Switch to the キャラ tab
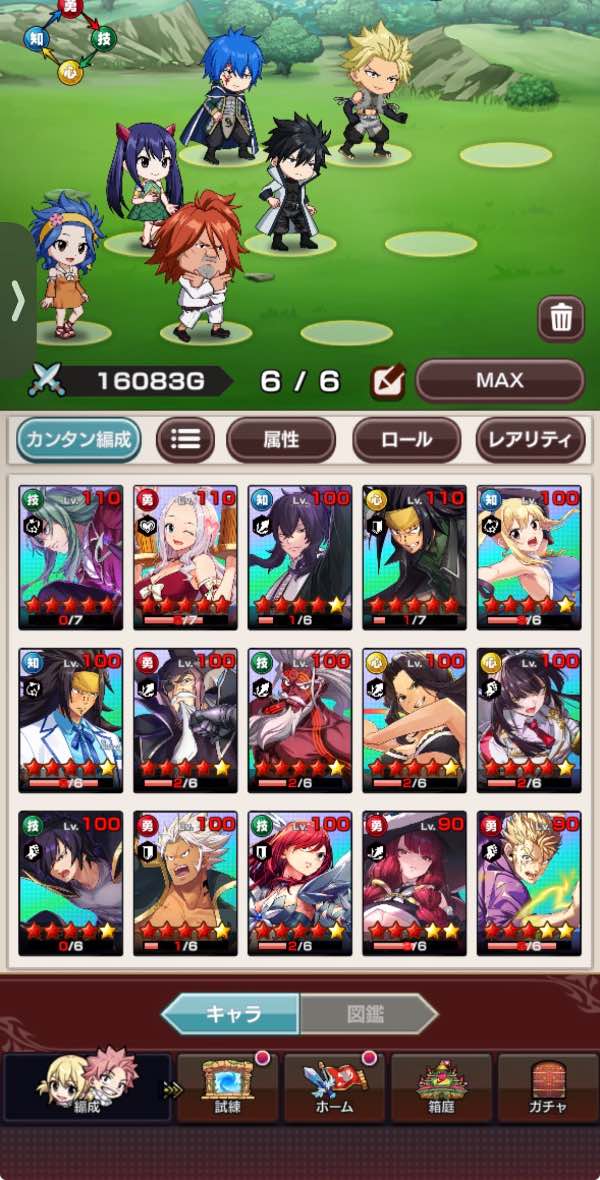The height and width of the screenshot is (1180, 600). pos(232,1014)
